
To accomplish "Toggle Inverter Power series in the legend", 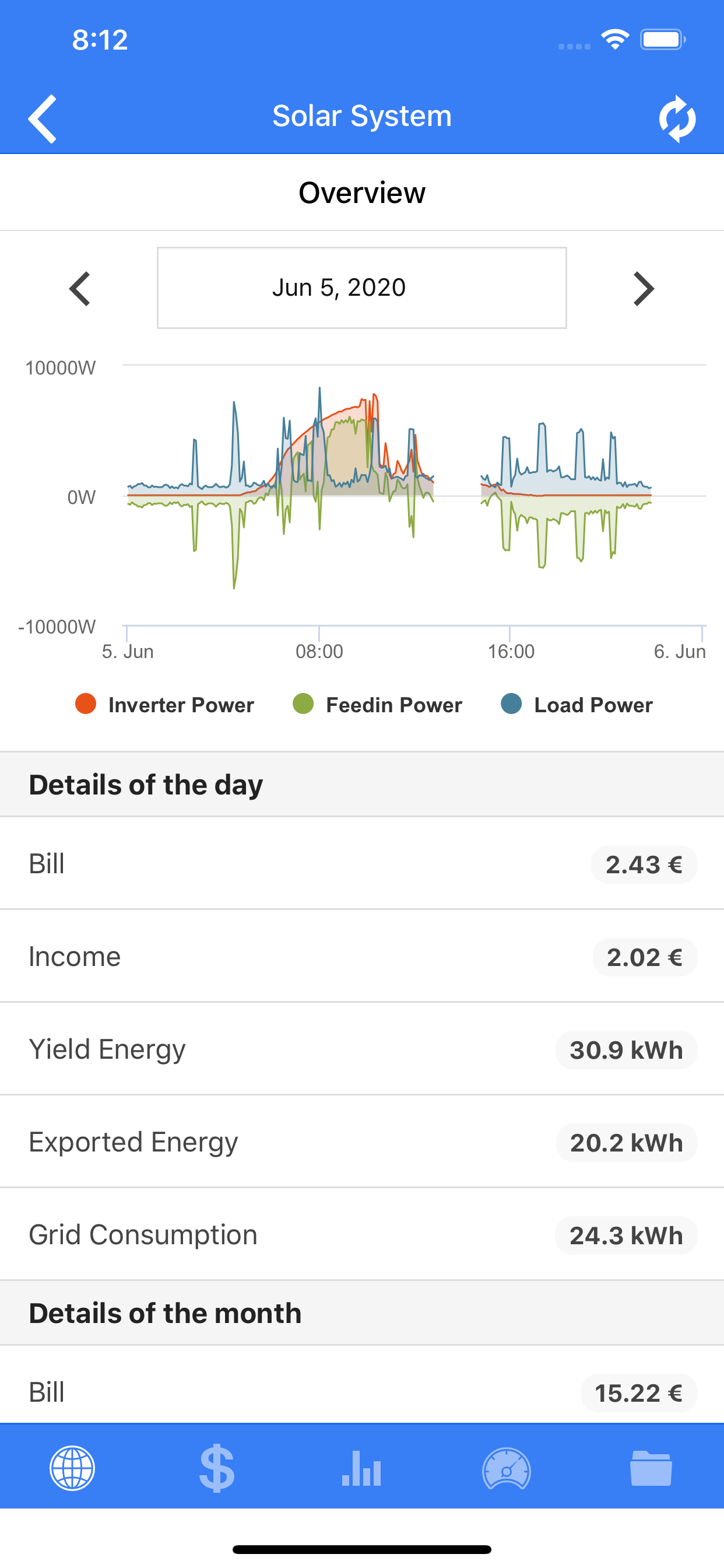I will (164, 704).
